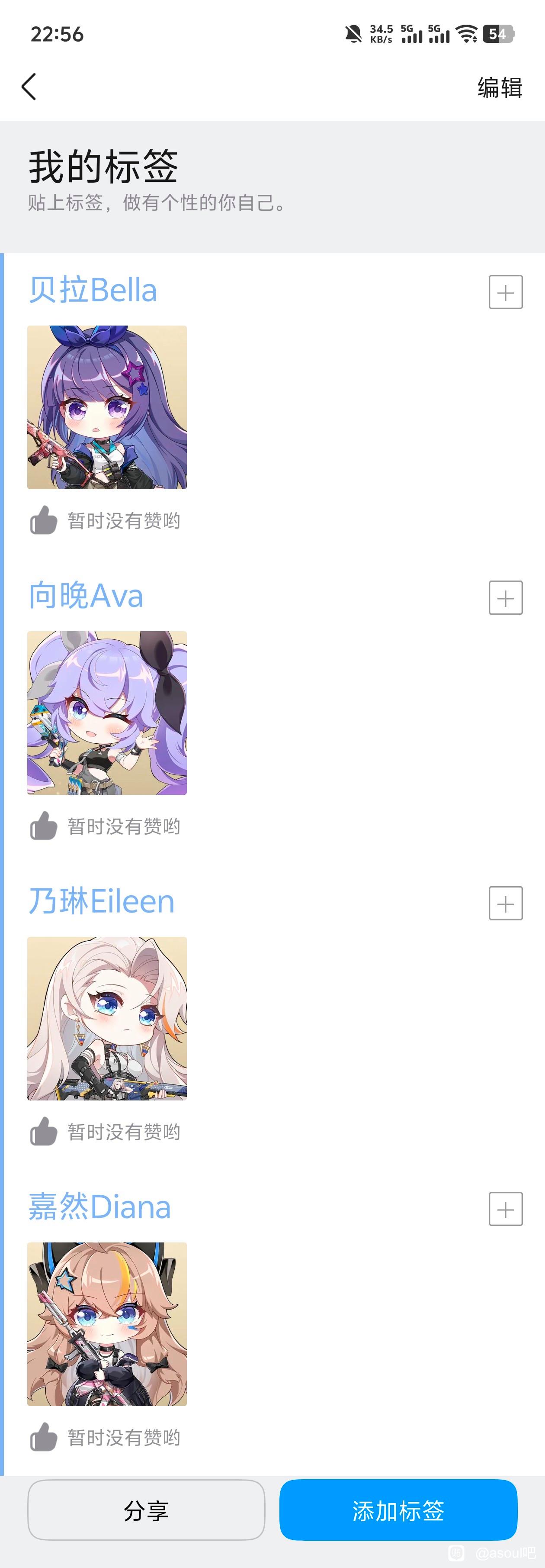
Task: Tap 添加标签 to add a tag
Action: point(398,1510)
